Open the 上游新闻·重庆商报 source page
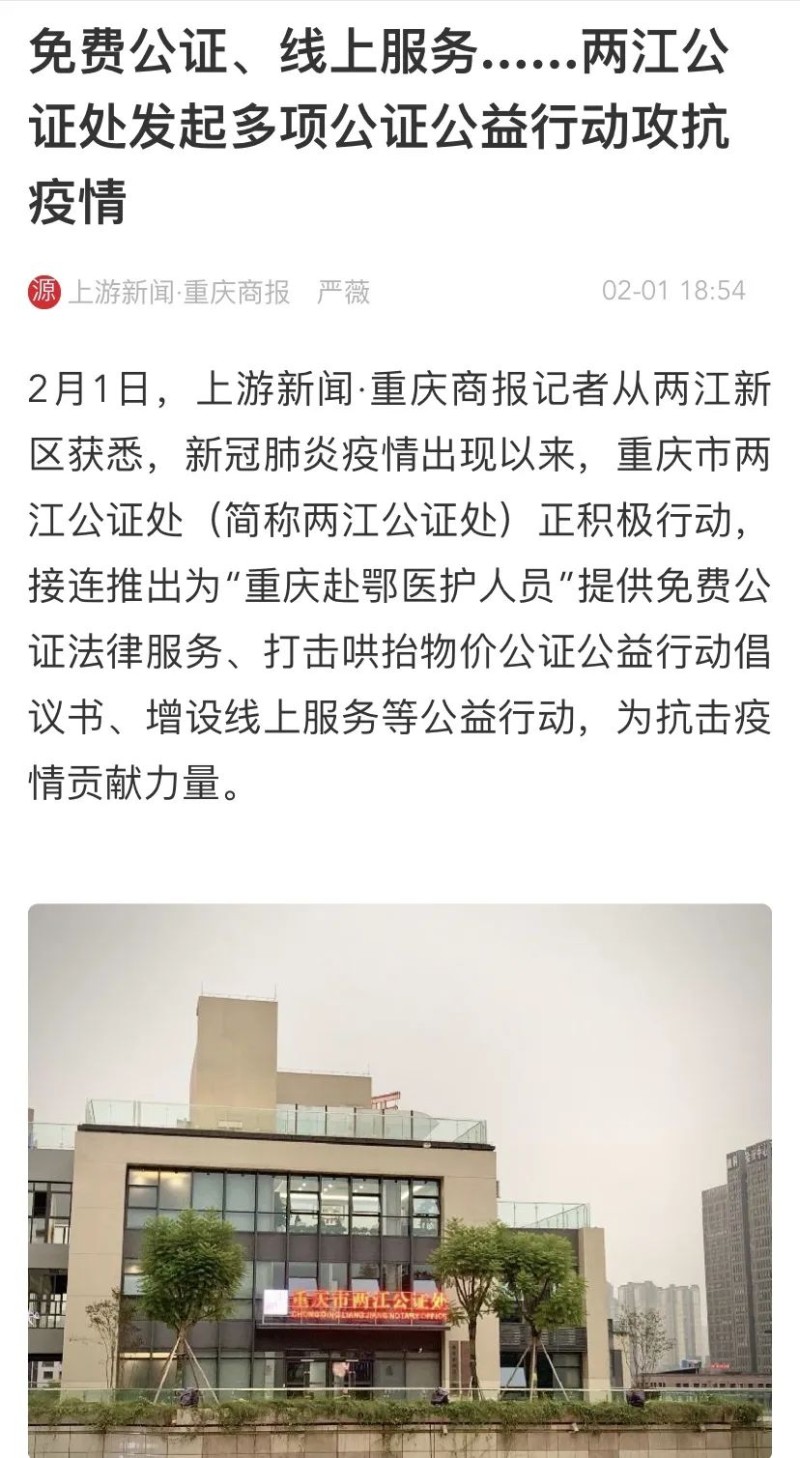This screenshot has width=800, height=1458. click(x=178, y=292)
